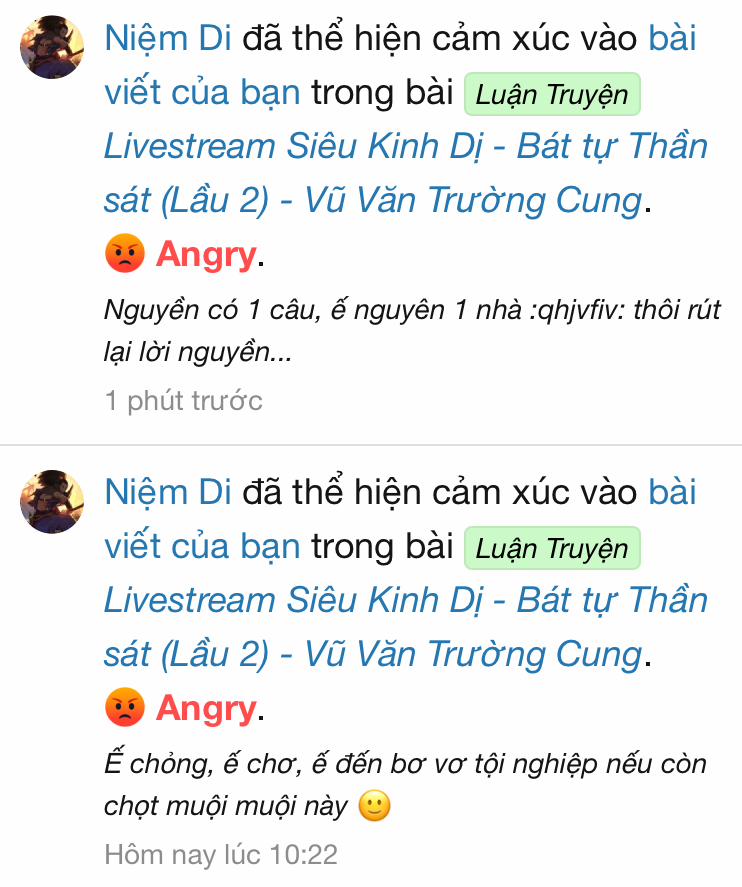Open the Livestream Siêu Kinh Dị thread in the 10:22 alert
The image size is (742, 887).
[405, 600]
